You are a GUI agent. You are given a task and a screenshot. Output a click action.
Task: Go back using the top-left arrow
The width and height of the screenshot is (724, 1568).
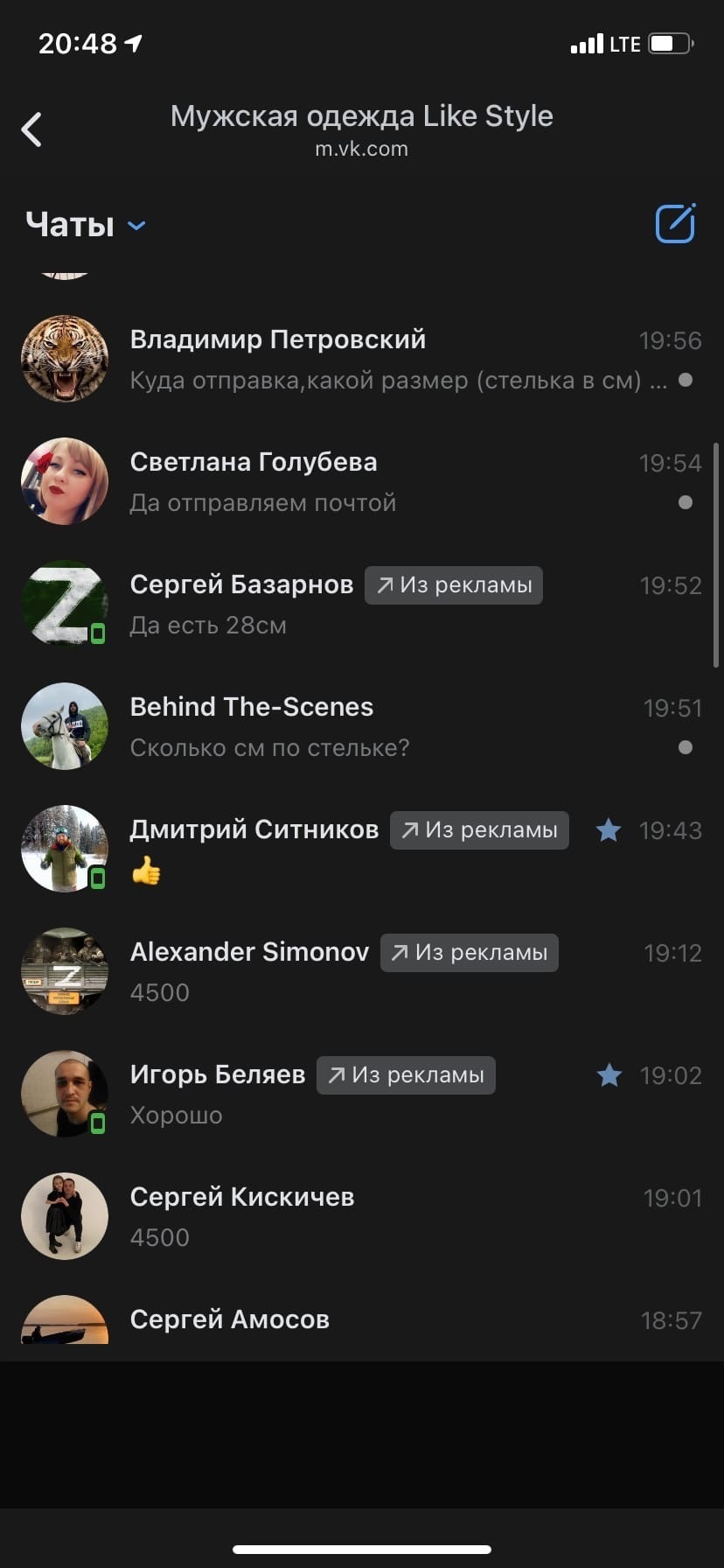click(31, 129)
